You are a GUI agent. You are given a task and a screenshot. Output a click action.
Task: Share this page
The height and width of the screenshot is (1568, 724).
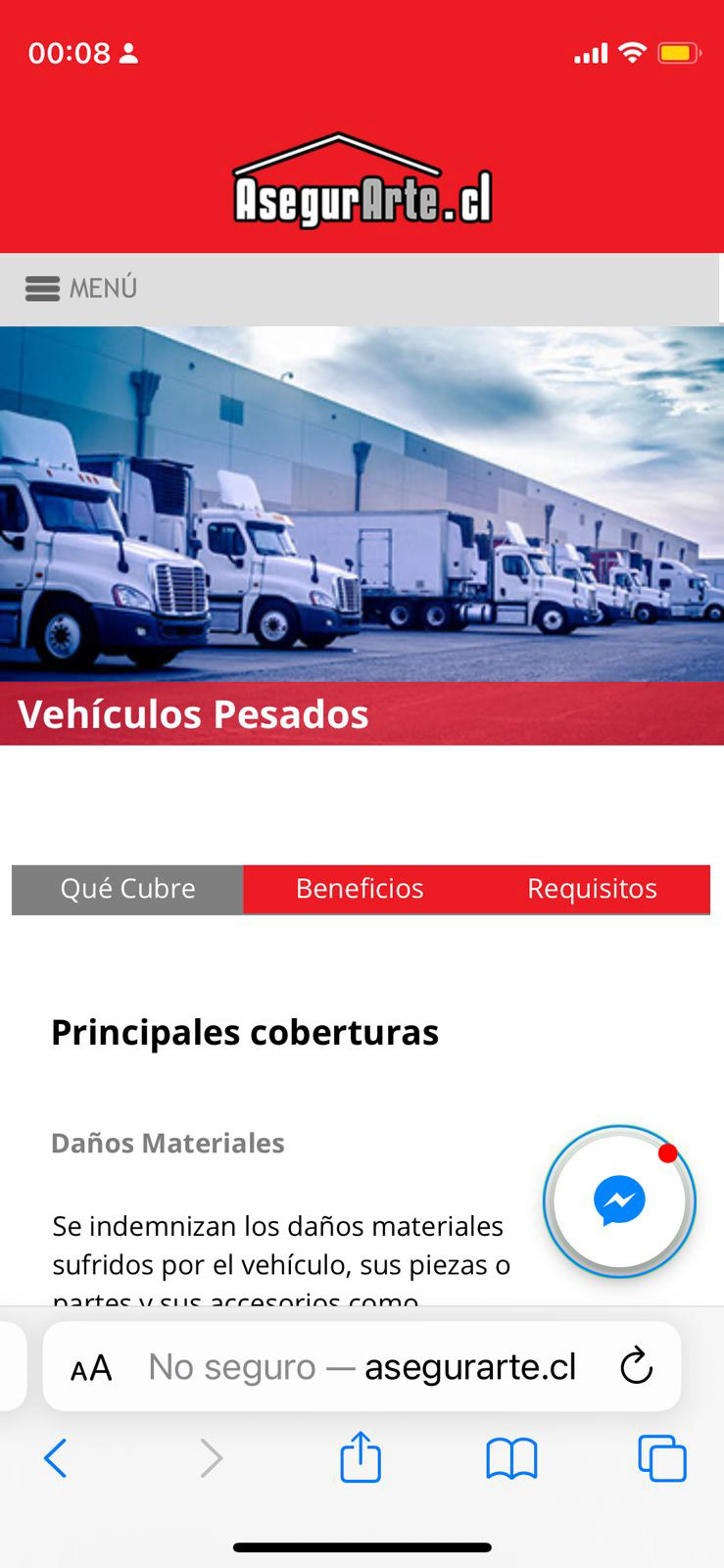(360, 1457)
